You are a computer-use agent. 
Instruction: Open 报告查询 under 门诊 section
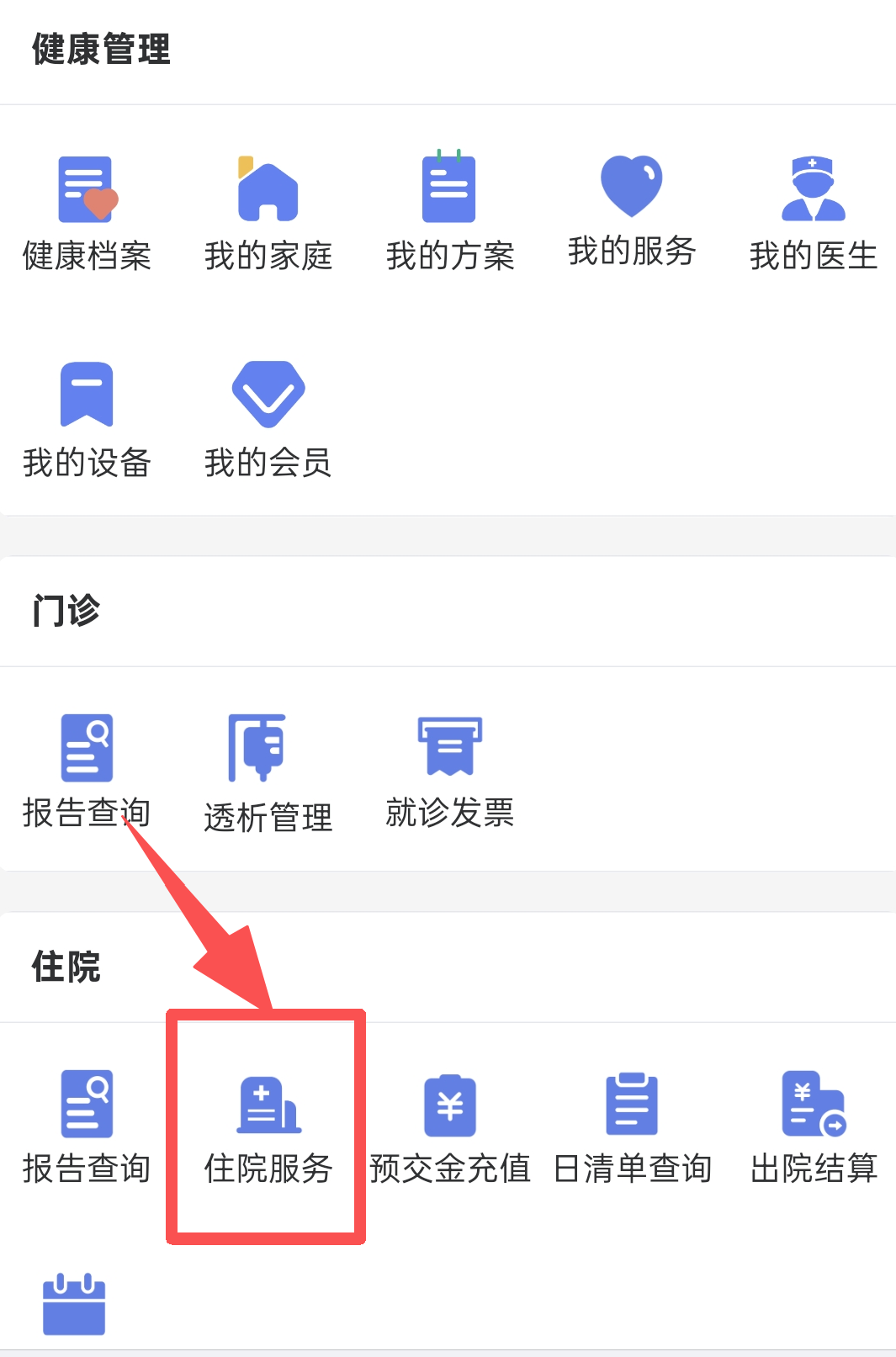[x=87, y=771]
